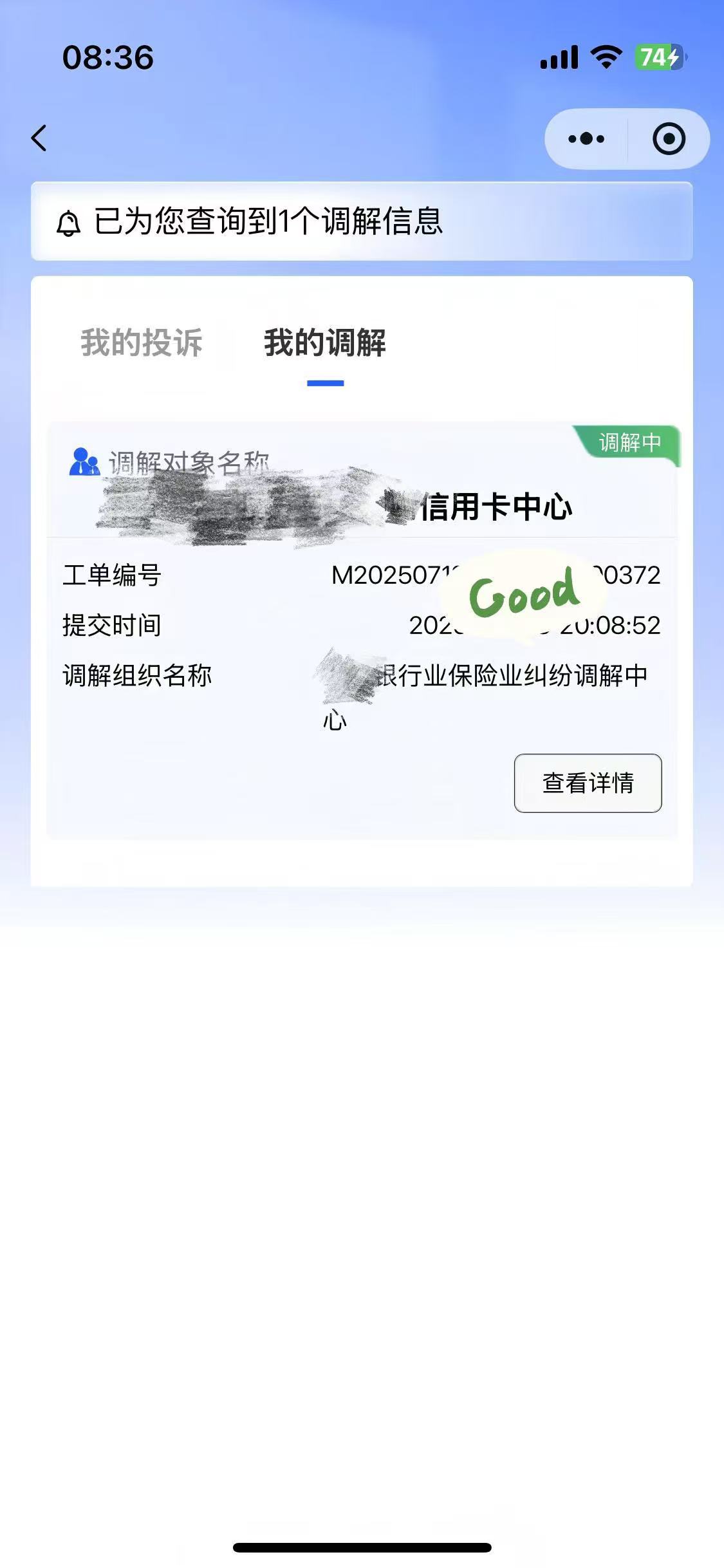The image size is (724, 1568).
Task: Switch to the 我的投诉 tab
Action: (142, 342)
